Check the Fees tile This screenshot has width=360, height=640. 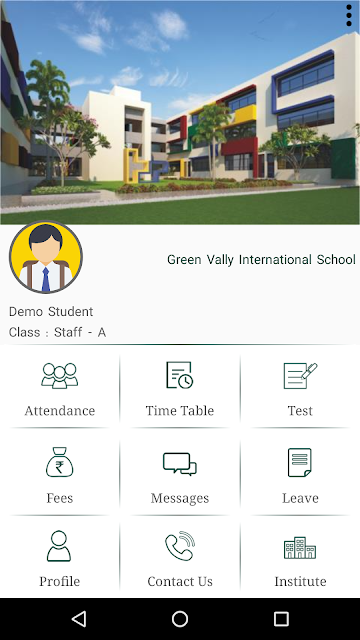click(60, 476)
